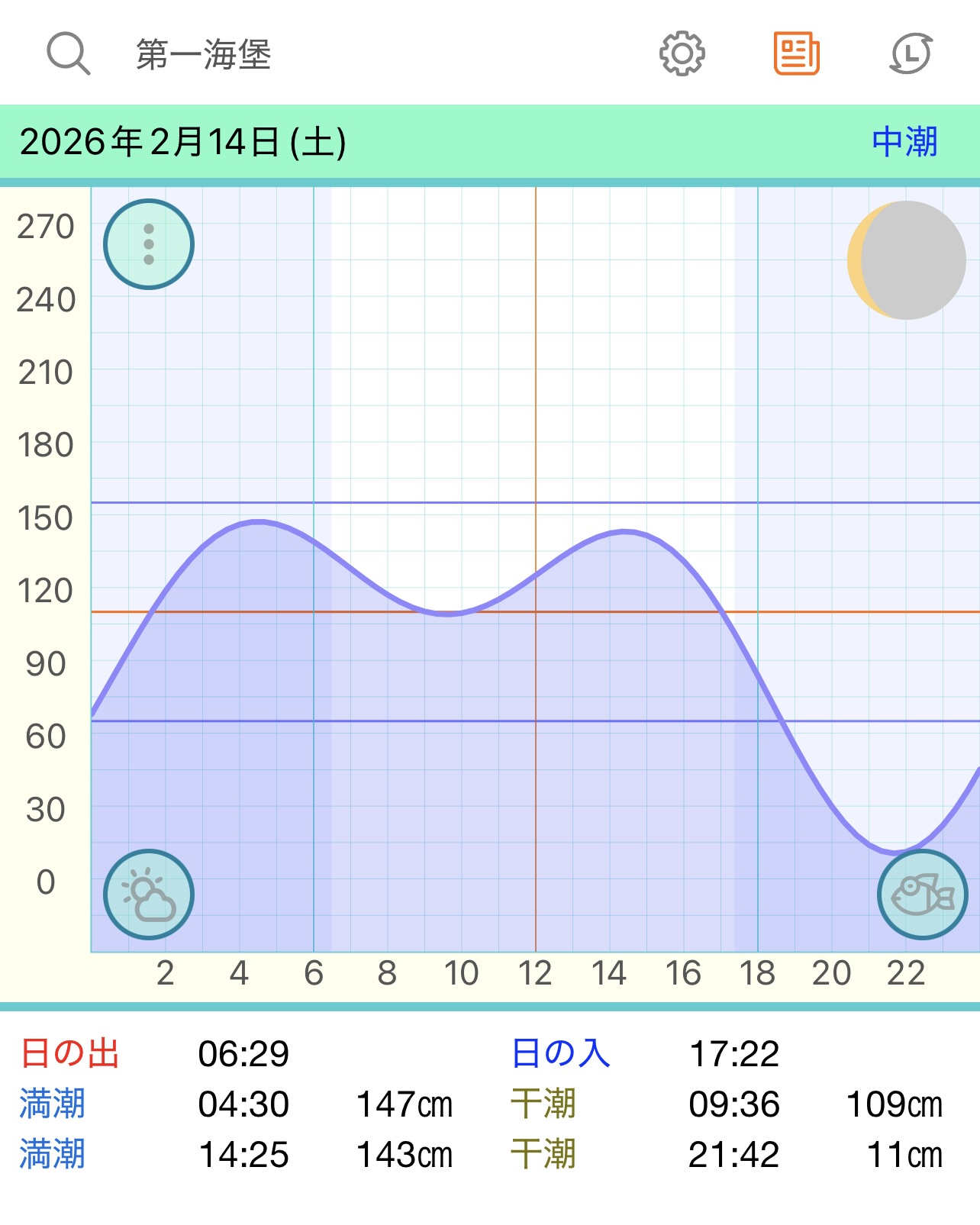Open the three-dot menu on the chart

click(x=149, y=244)
